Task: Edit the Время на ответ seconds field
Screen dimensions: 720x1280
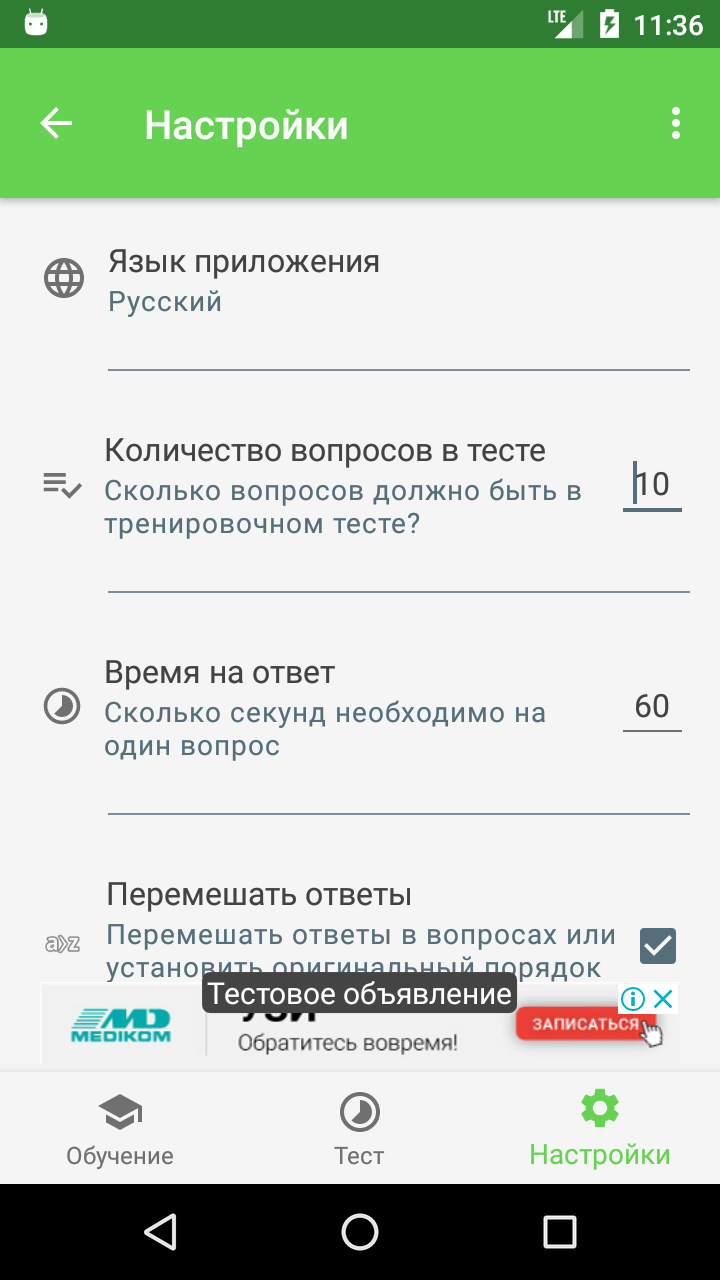Action: 652,707
